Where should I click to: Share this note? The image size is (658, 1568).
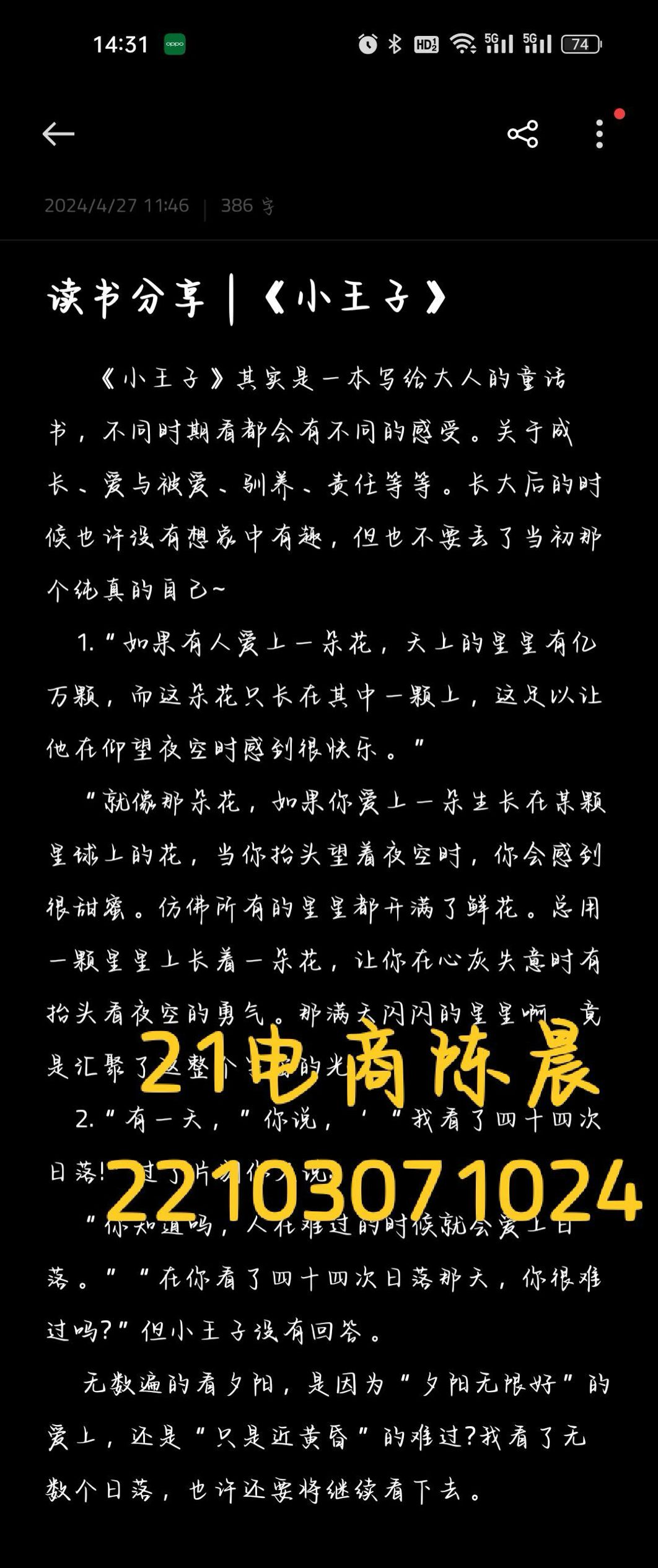pos(522,134)
